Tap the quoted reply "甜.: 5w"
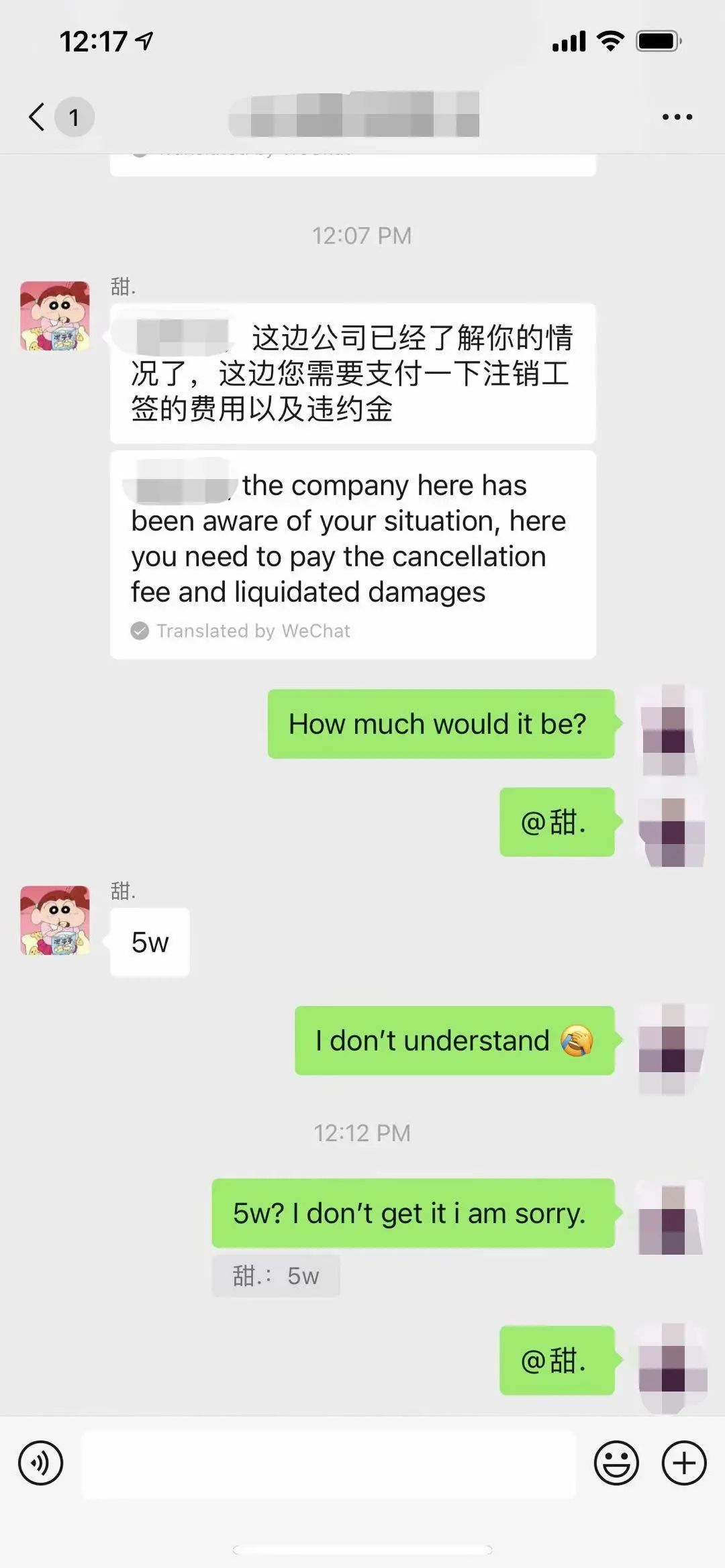The width and height of the screenshot is (725, 1568). point(276,1275)
